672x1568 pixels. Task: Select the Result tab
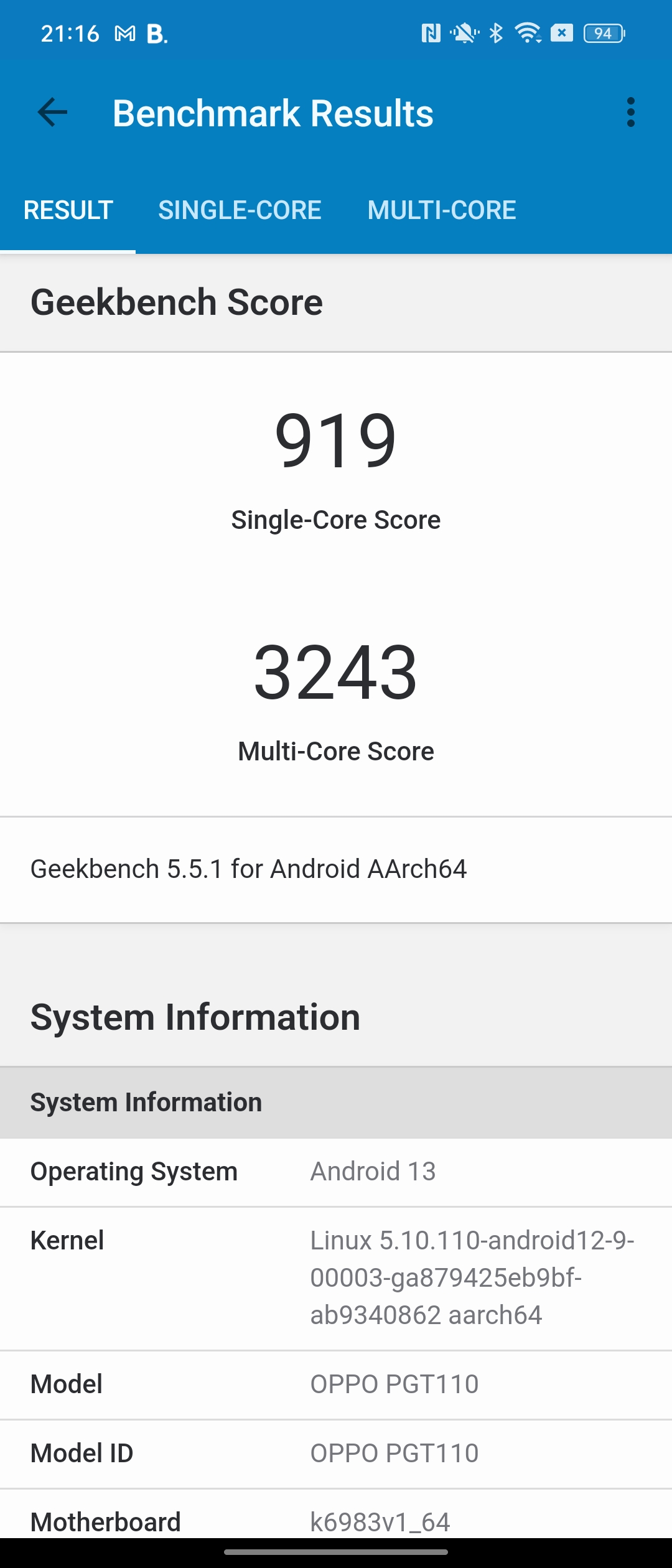[x=68, y=210]
